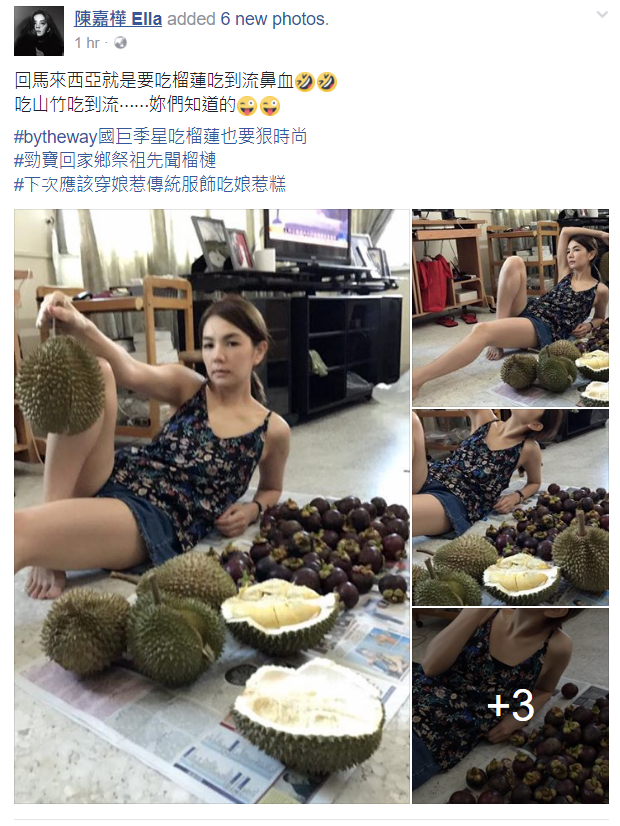The width and height of the screenshot is (620, 826).
Task: Expand the post options chevron
Action: [601, 16]
